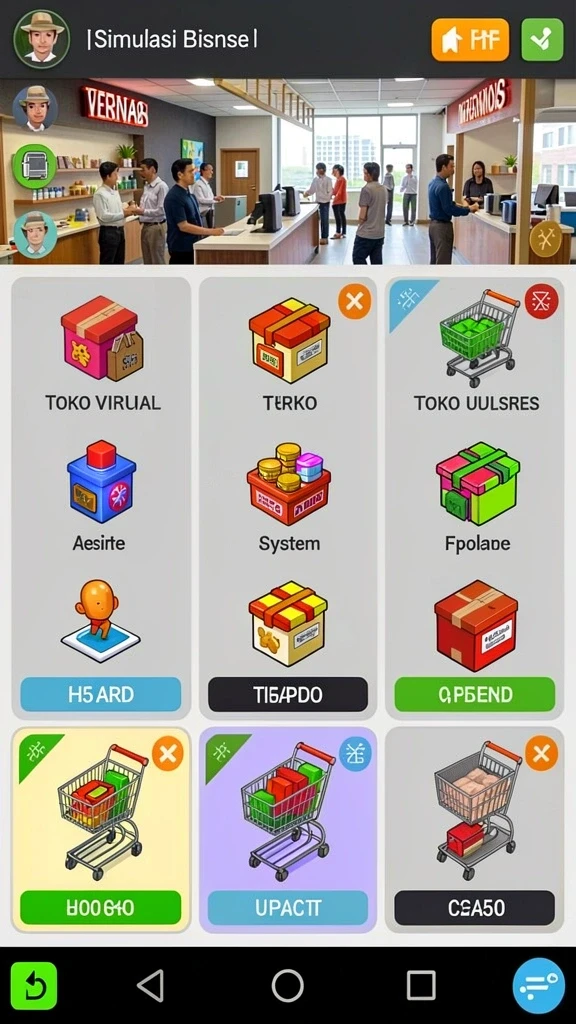Open the blue filter button in bottom bar
Image resolution: width=576 pixels, height=1024 pixels.
point(539,985)
